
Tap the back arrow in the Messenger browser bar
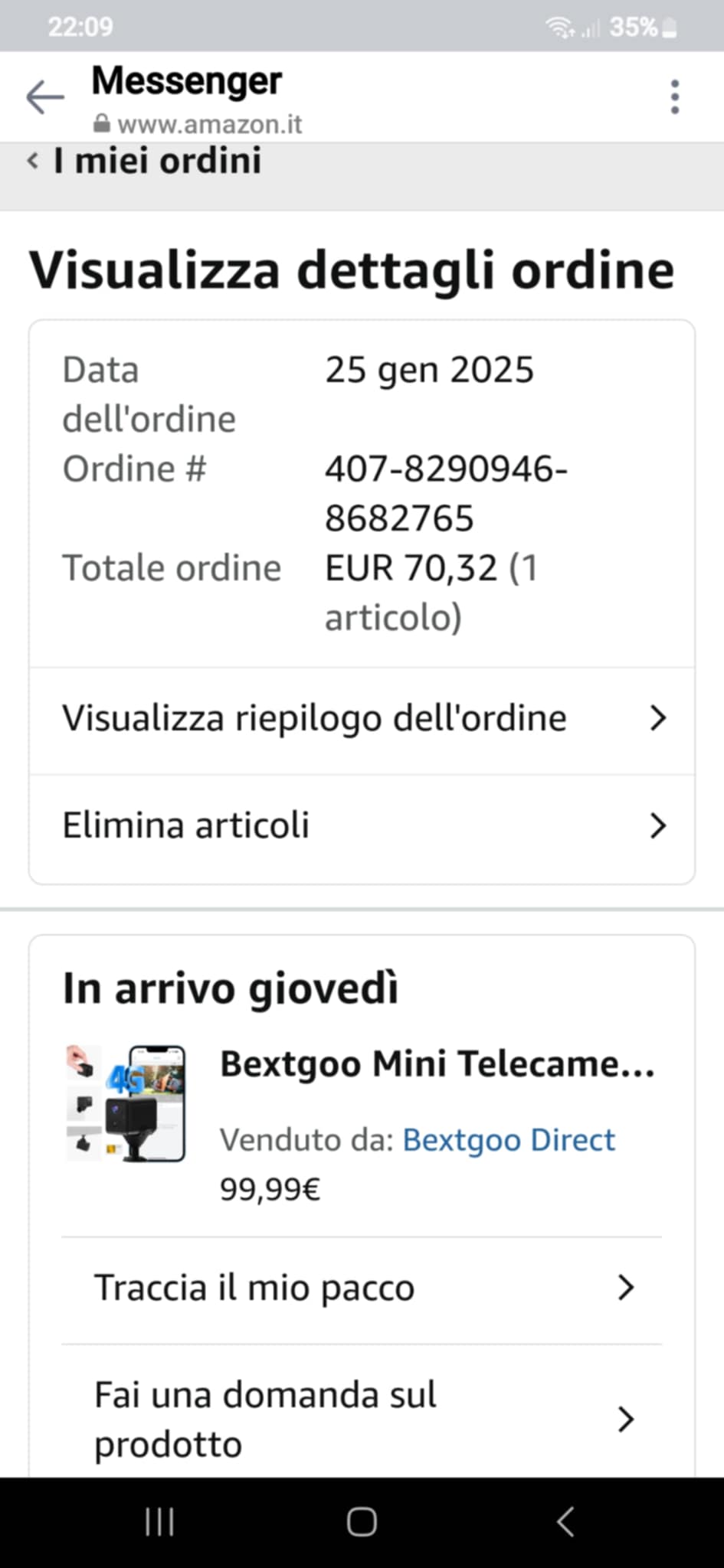(x=45, y=97)
